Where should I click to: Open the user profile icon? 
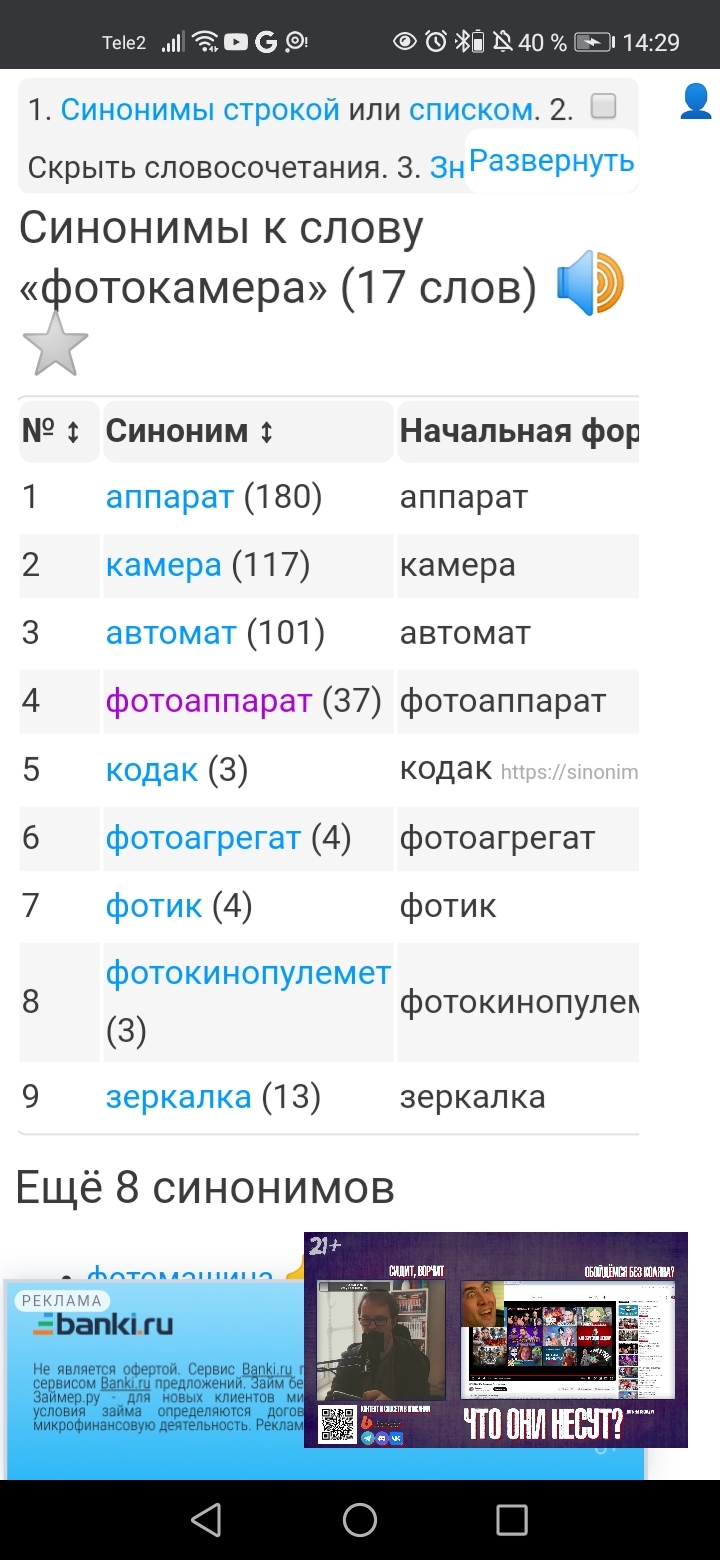click(x=696, y=102)
